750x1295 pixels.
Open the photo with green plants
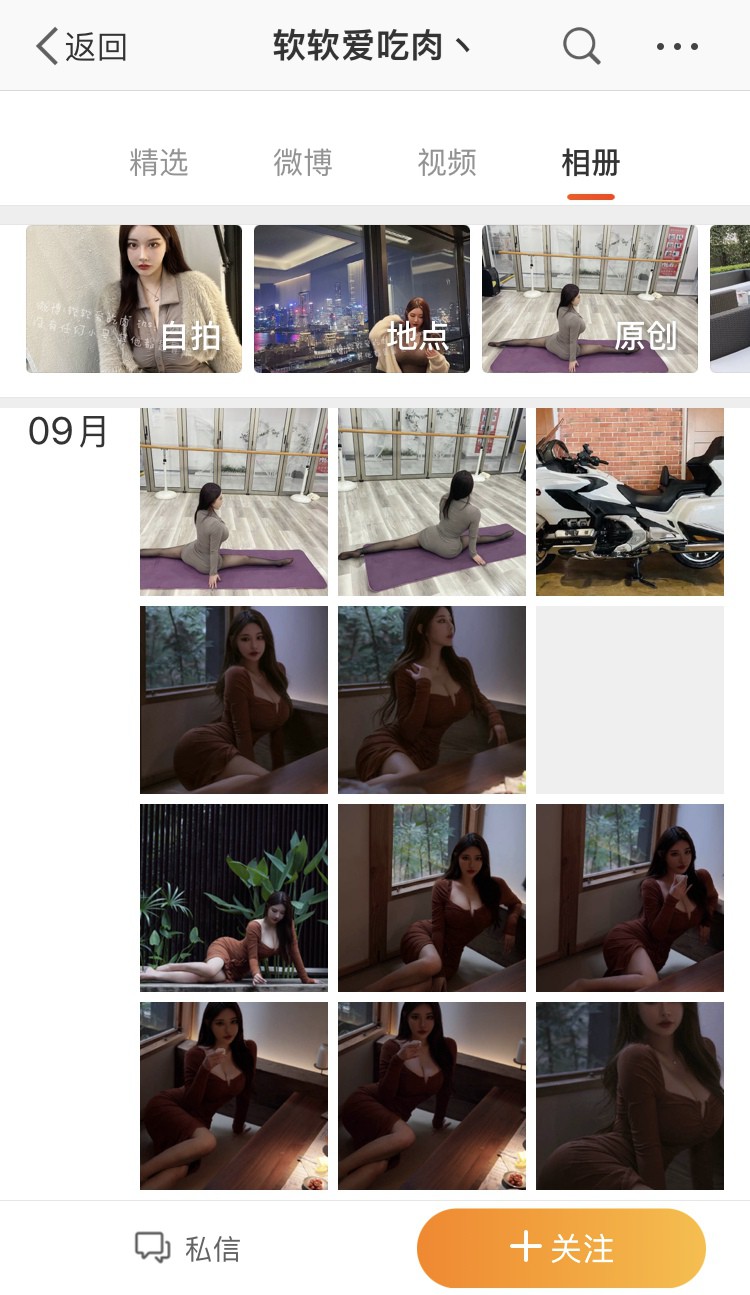[x=234, y=898]
